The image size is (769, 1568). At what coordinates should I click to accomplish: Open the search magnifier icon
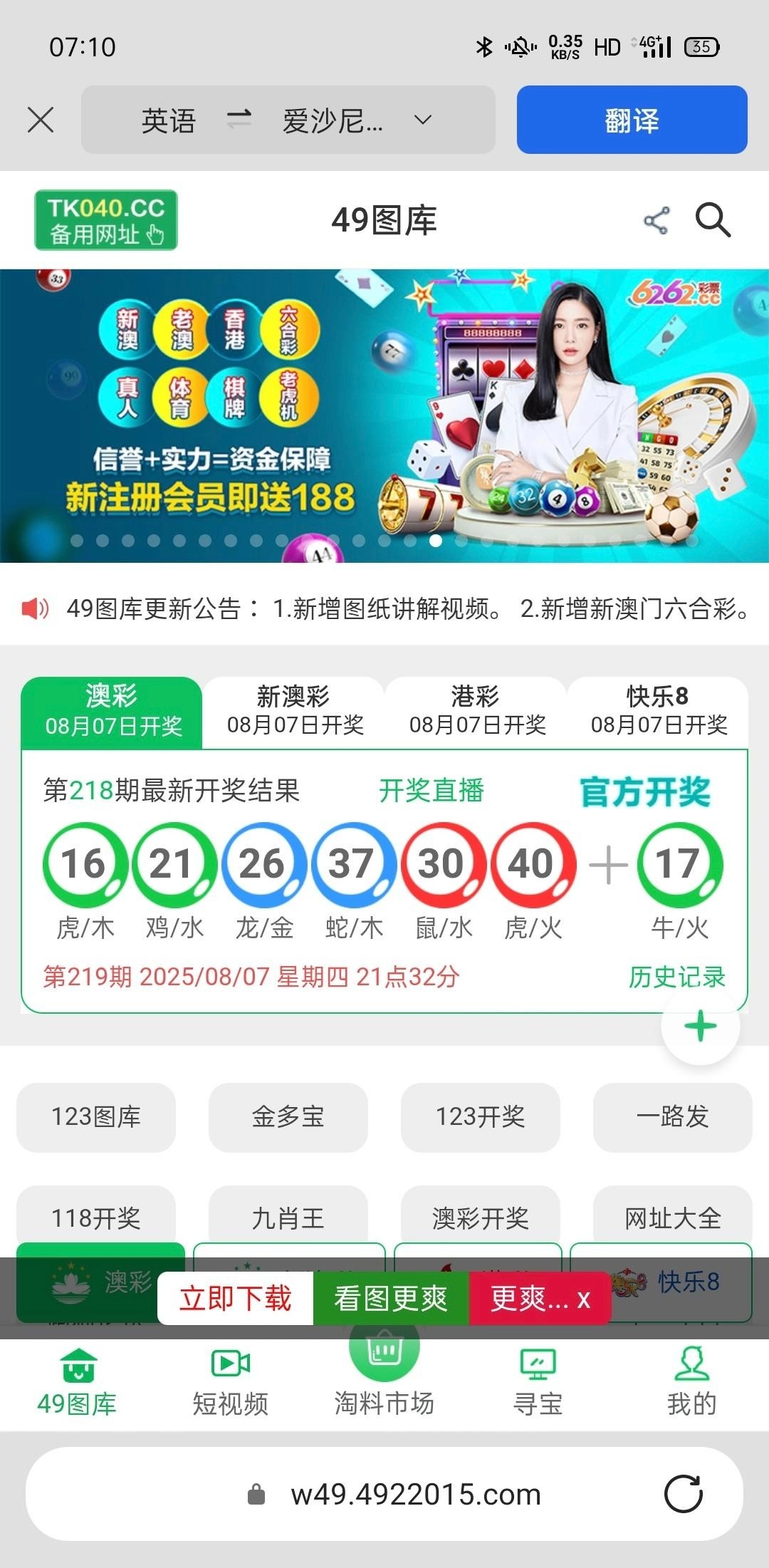713,219
